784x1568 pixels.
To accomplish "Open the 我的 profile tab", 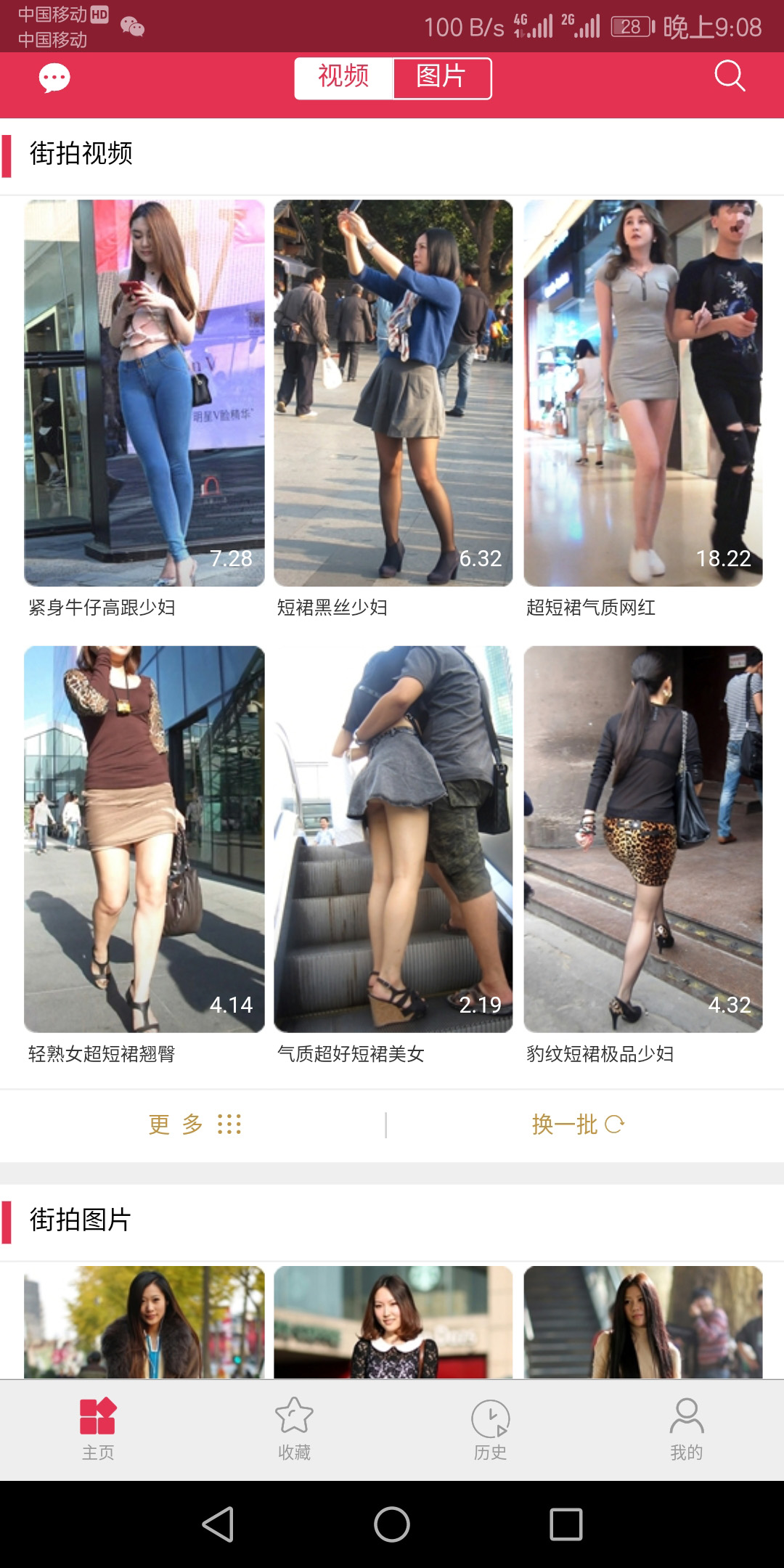I will pyautogui.click(x=686, y=1429).
